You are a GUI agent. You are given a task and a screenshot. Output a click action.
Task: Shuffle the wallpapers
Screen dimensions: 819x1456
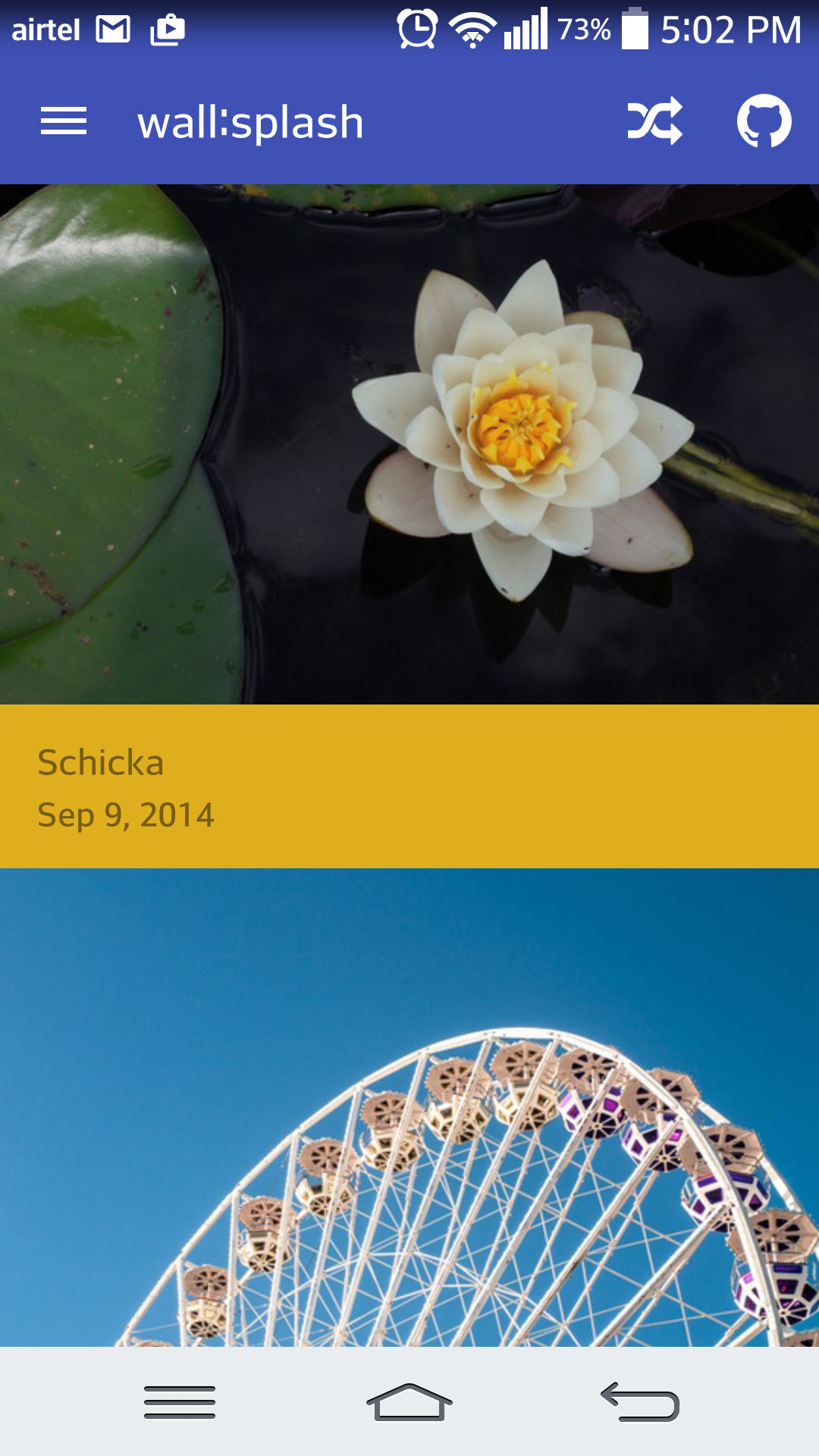pos(655,121)
